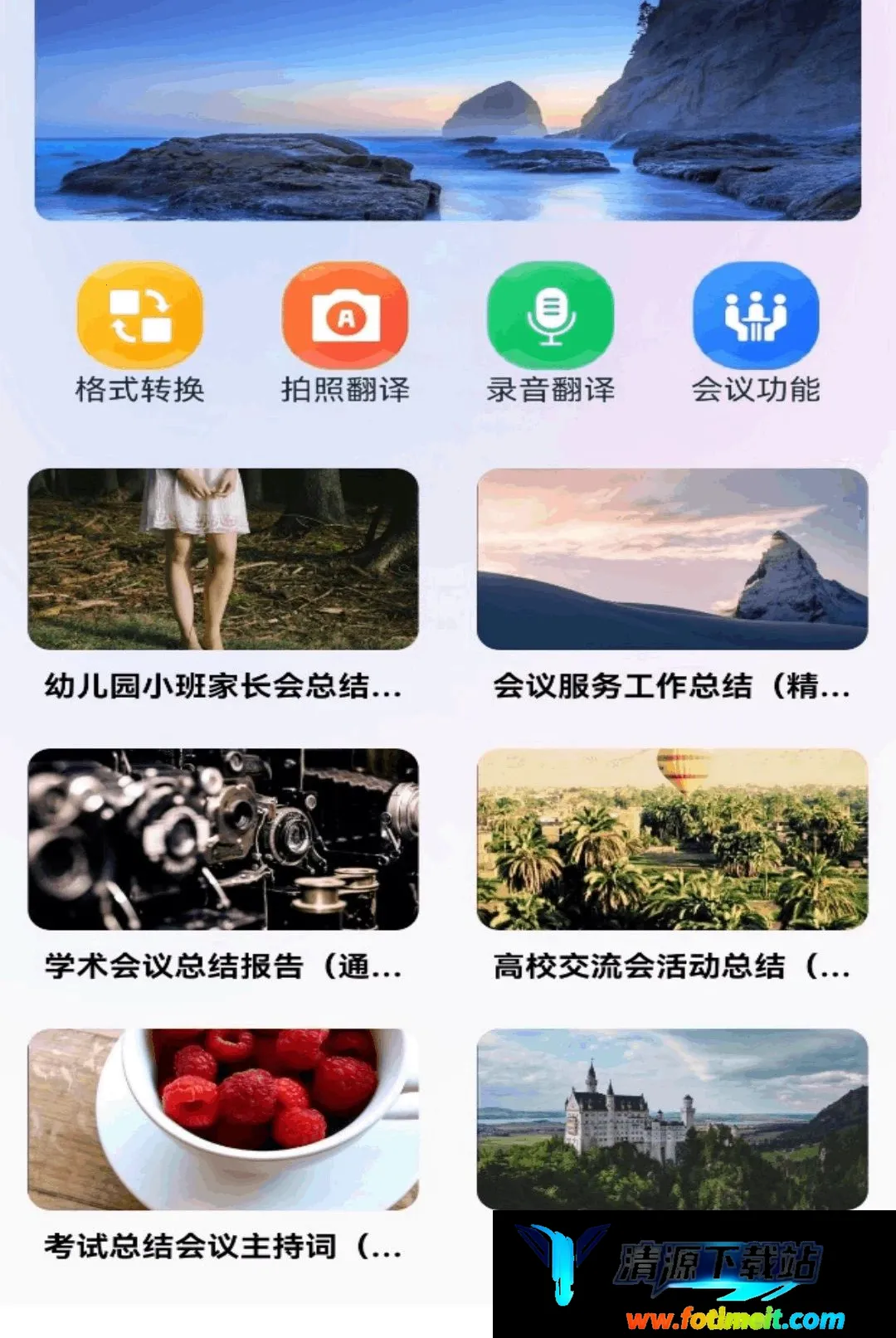Open the castle photo article card

[672, 1119]
